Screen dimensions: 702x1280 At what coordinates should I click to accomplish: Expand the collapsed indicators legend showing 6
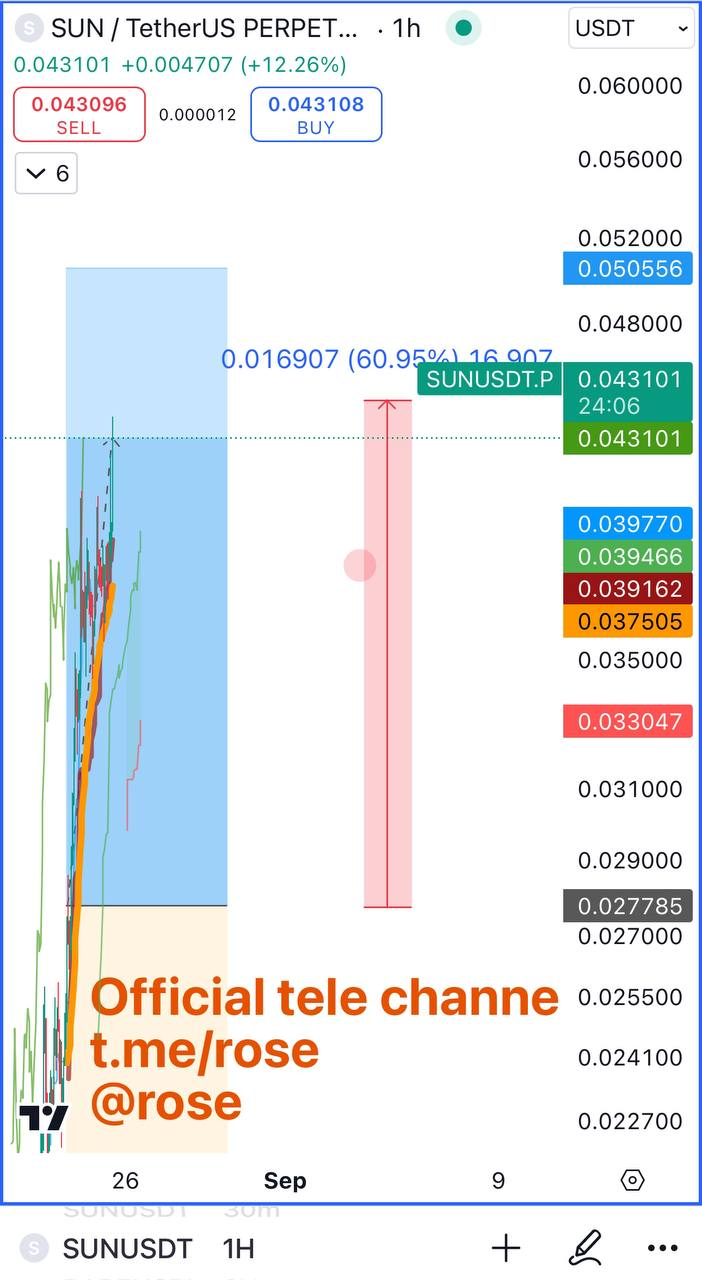(47, 173)
